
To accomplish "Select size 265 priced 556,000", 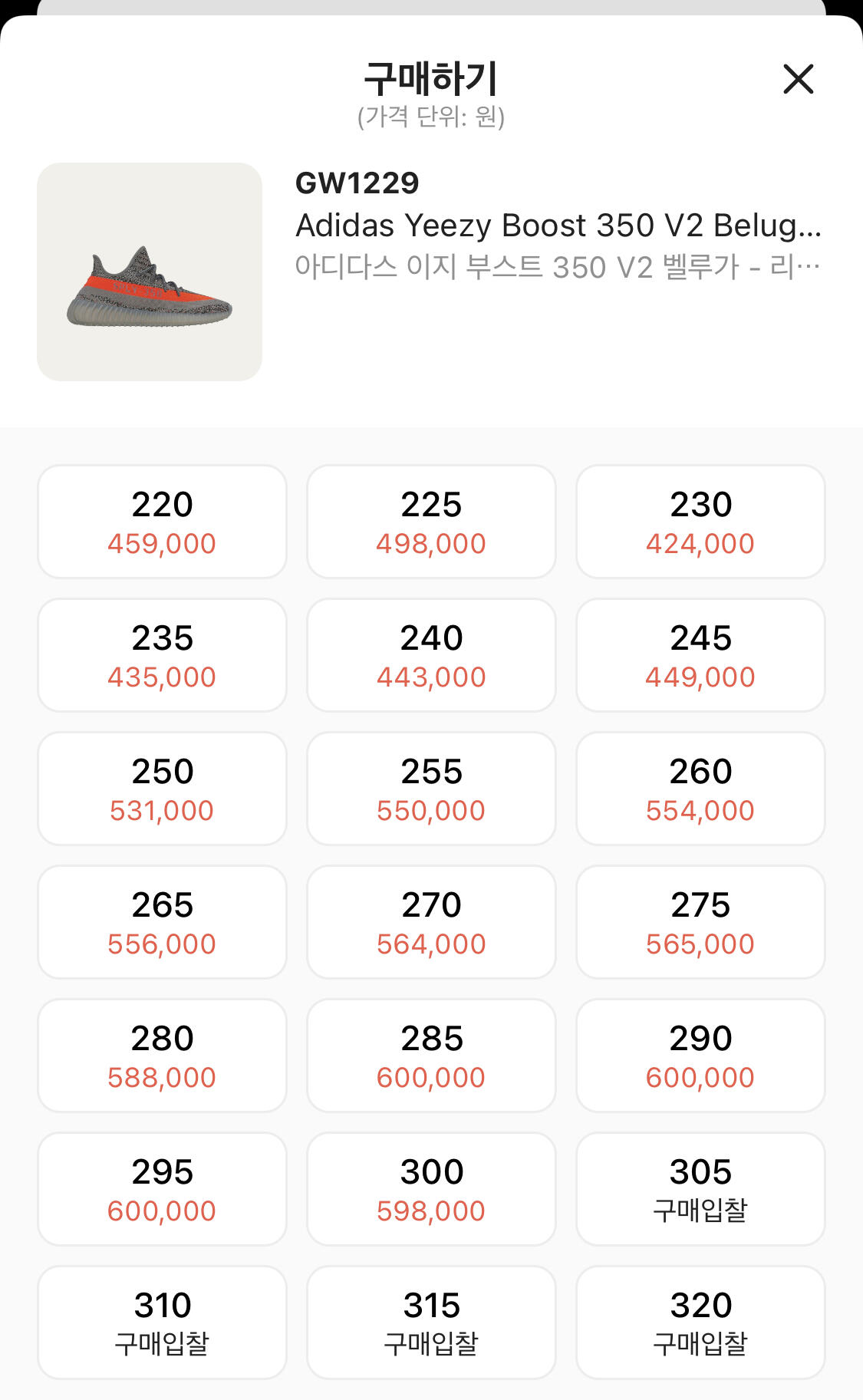I will coord(162,922).
